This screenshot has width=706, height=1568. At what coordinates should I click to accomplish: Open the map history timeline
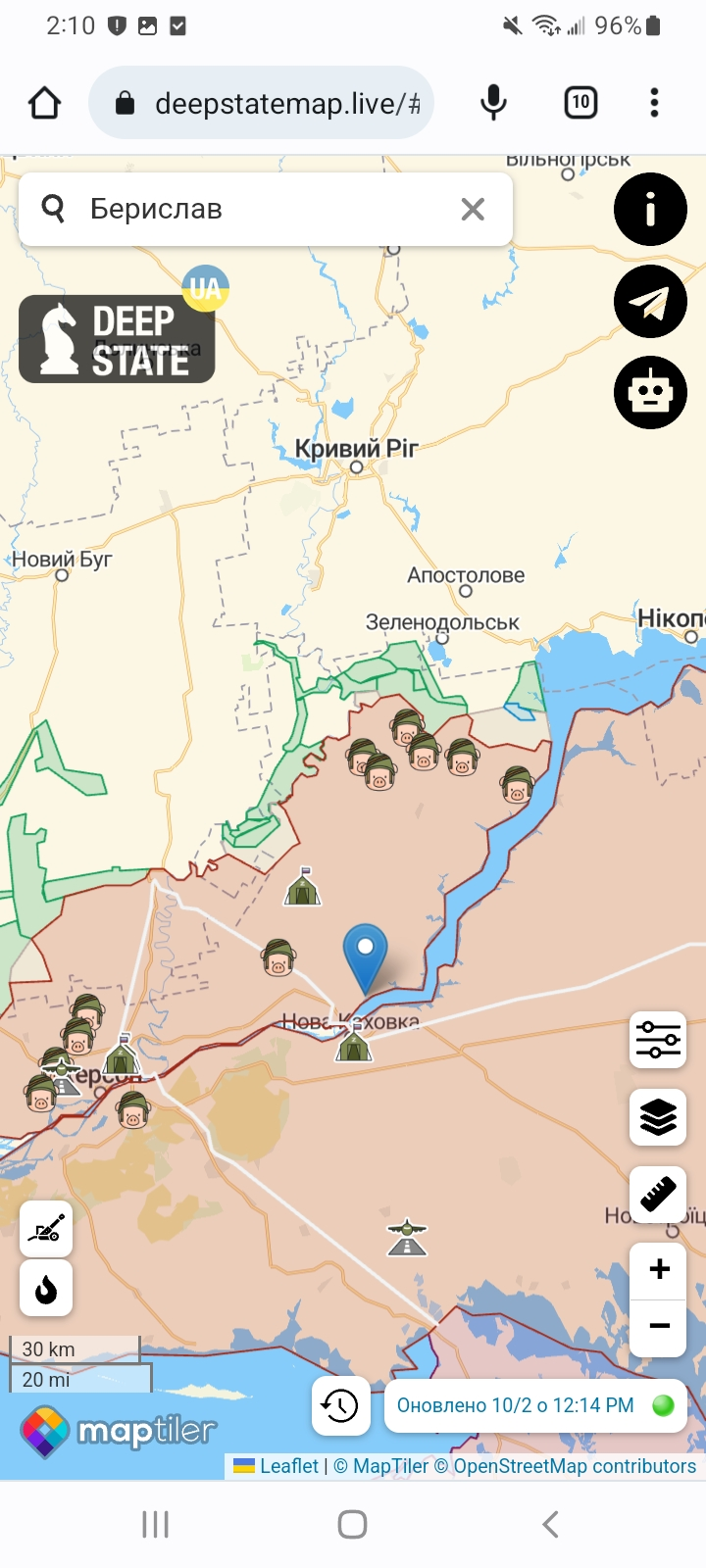(x=340, y=1405)
